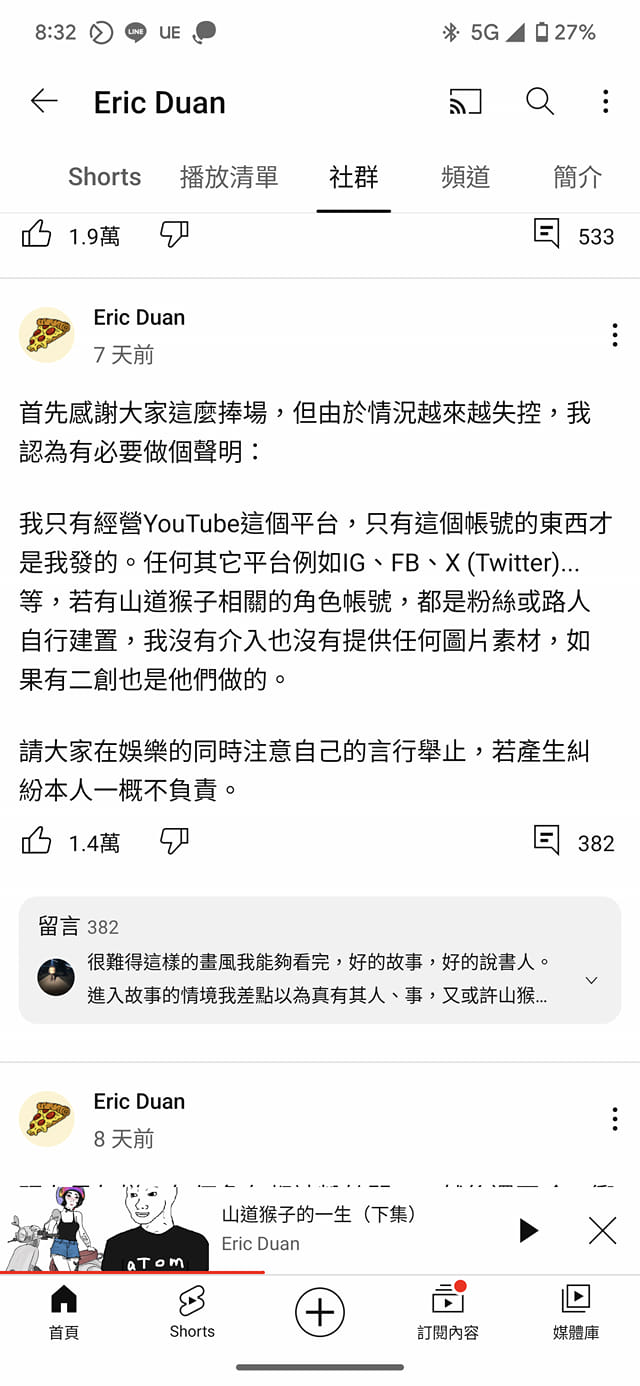Open the 頻道 tab

pyautogui.click(x=465, y=177)
